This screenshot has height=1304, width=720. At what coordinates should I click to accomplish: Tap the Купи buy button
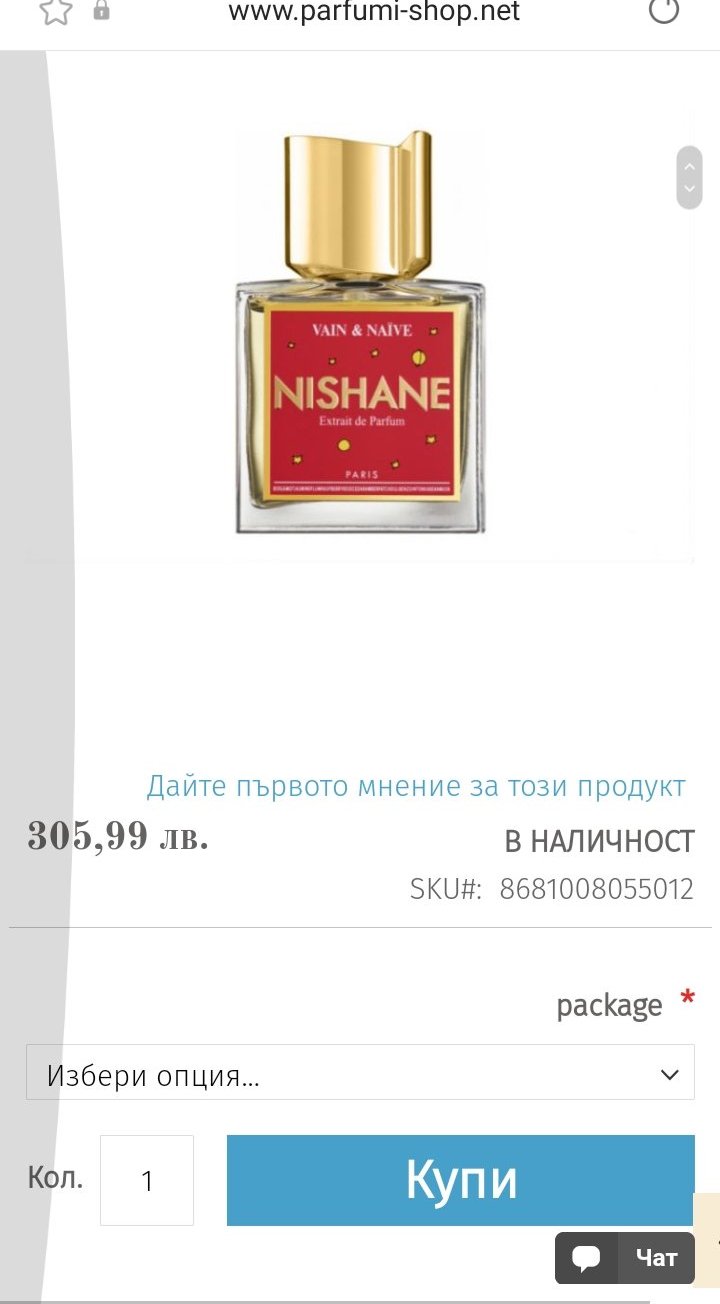coord(461,1180)
